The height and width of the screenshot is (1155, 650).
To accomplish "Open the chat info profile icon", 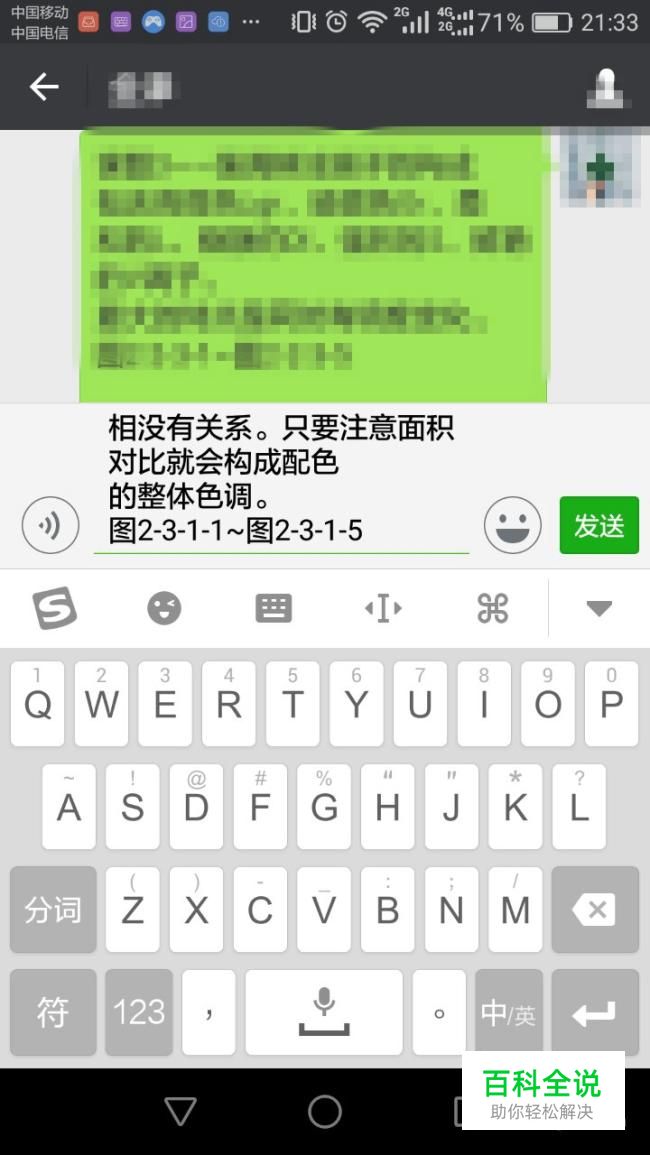I will pos(608,88).
